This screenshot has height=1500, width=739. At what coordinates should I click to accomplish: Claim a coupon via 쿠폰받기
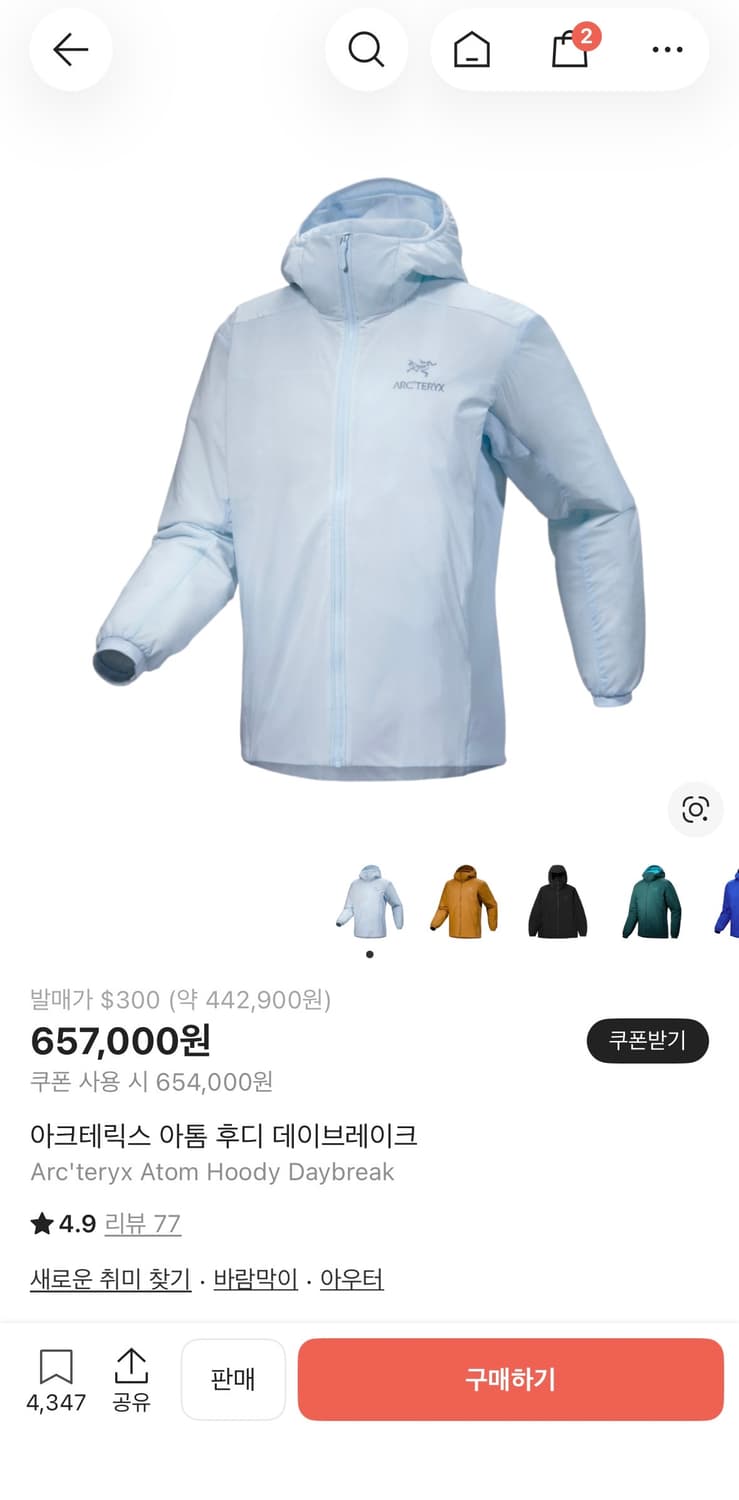coord(647,1041)
